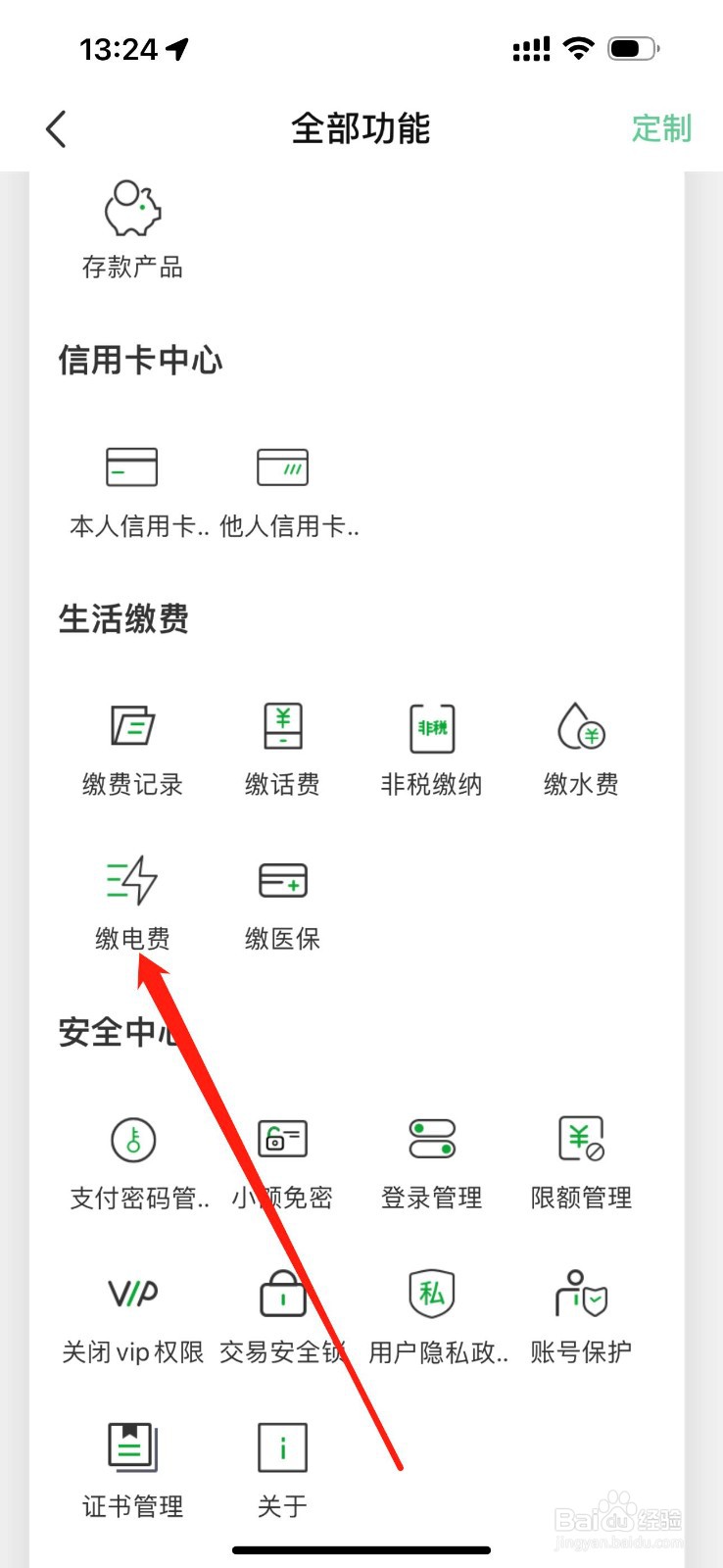The height and width of the screenshot is (1568, 723).
Task: Tap the 定制 customize link
Action: pyautogui.click(x=663, y=129)
